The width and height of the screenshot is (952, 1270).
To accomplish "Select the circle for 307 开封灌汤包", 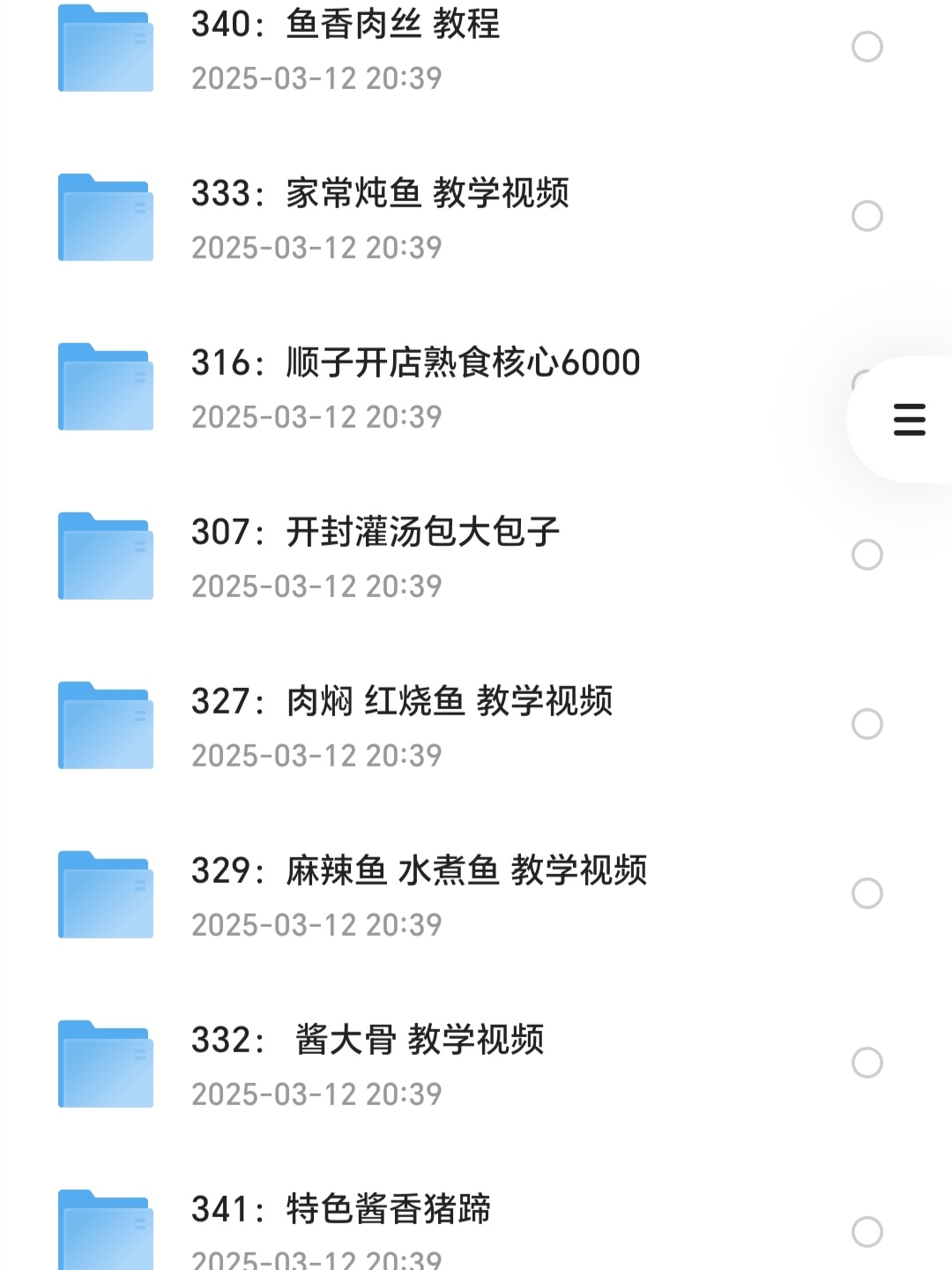I will (x=867, y=555).
